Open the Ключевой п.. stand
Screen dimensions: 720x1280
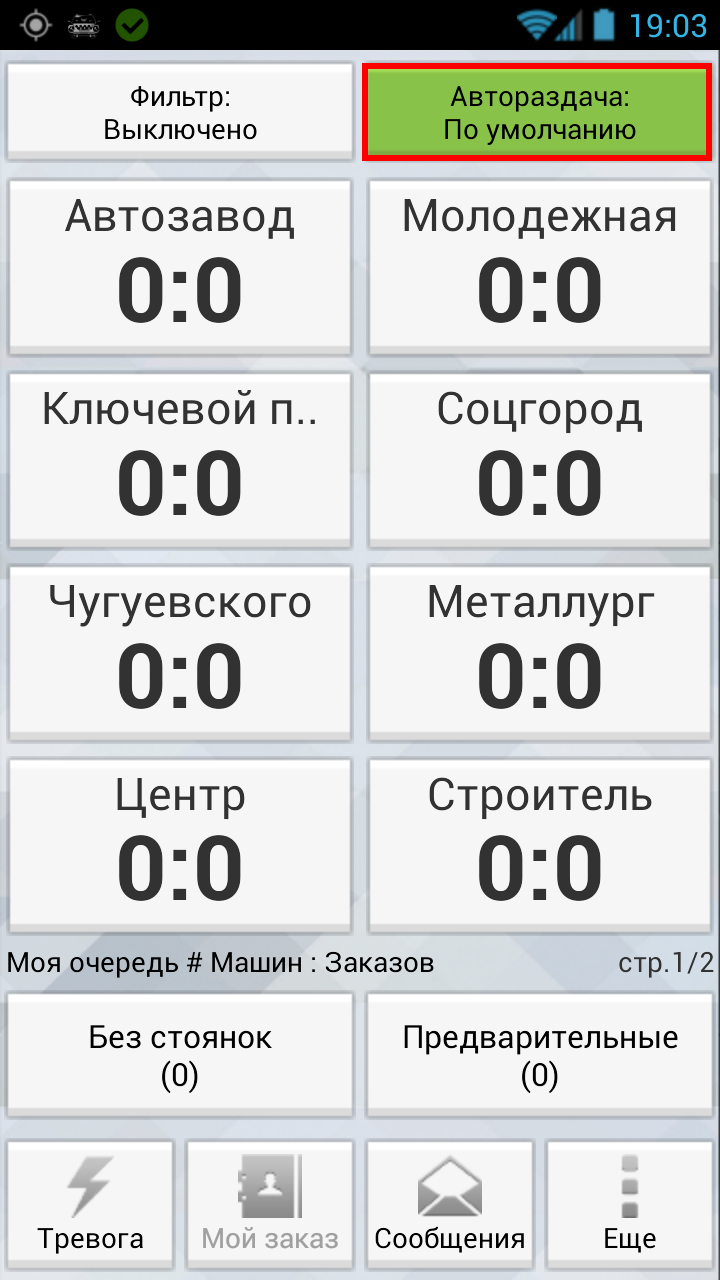tap(180, 460)
